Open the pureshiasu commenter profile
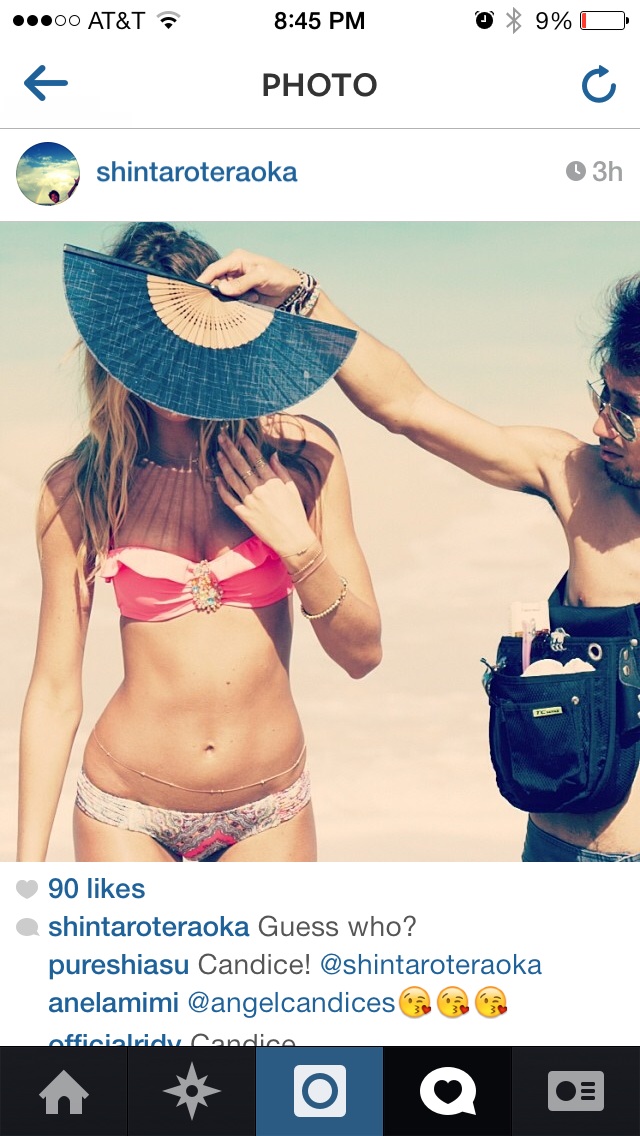 tap(118, 965)
